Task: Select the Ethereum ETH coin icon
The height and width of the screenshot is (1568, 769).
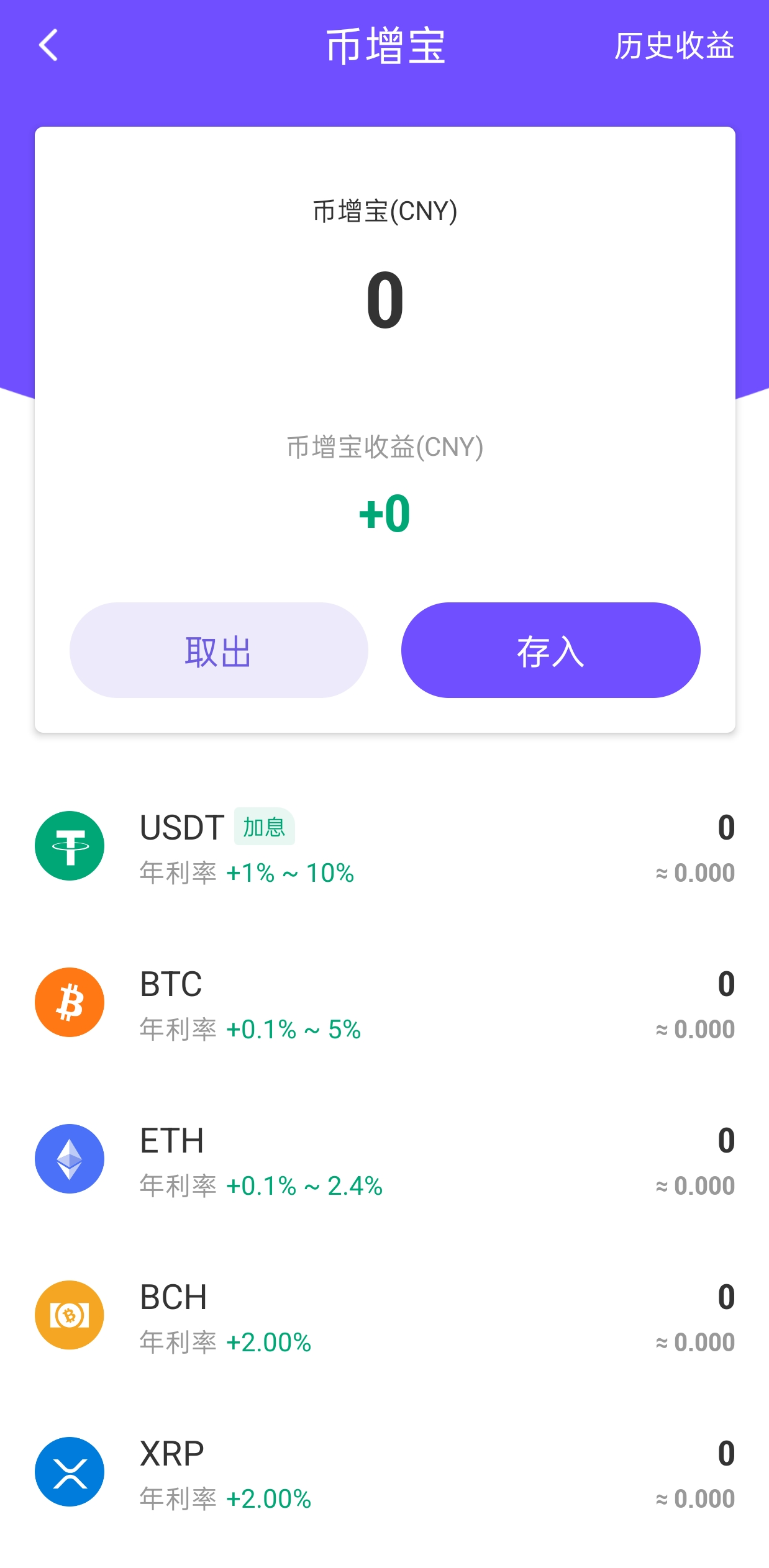Action: 70,1159
